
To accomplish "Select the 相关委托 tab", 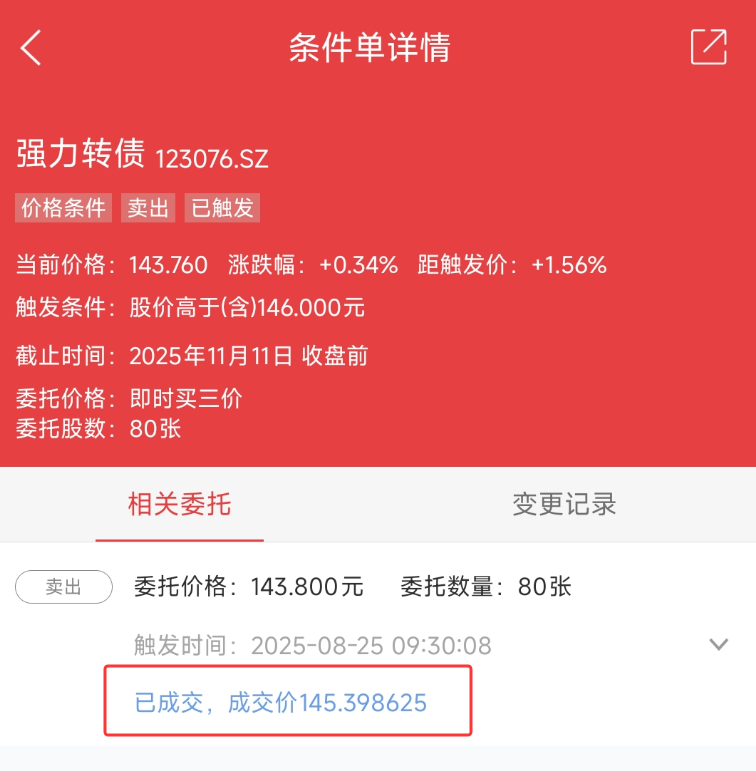I will 180,504.
